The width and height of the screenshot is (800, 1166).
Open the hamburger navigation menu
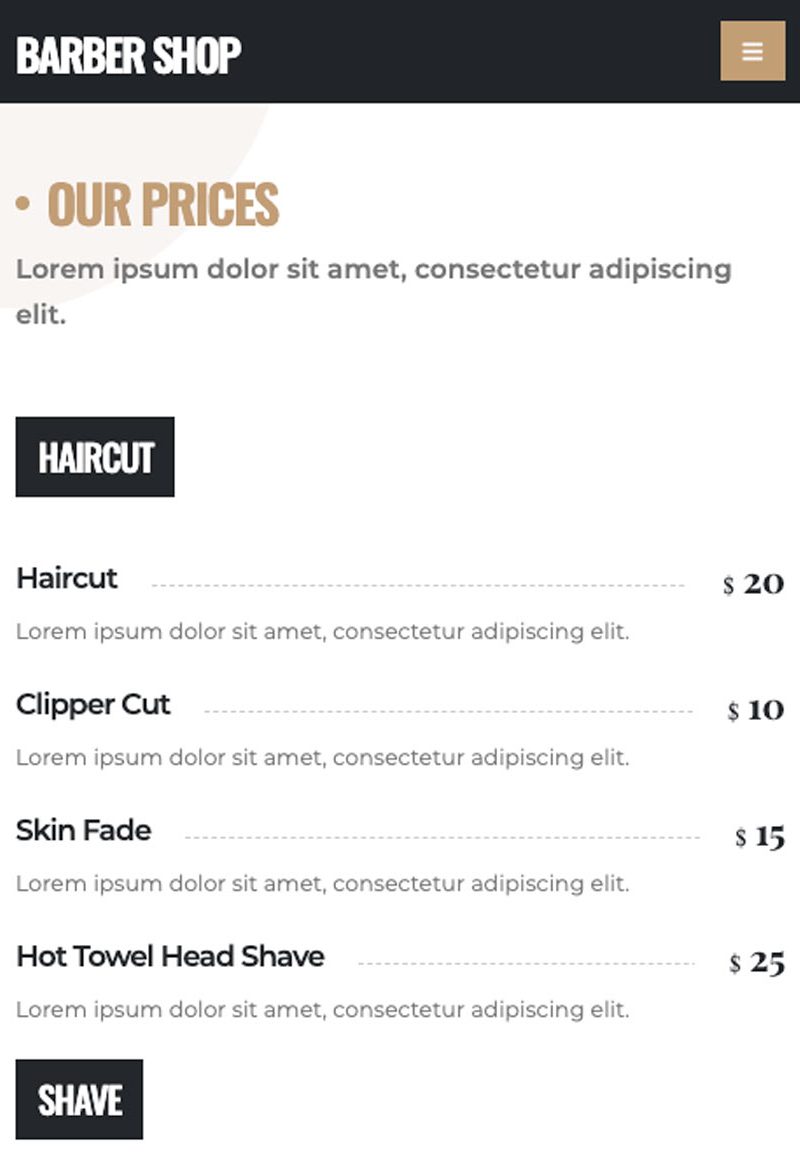pos(751,51)
